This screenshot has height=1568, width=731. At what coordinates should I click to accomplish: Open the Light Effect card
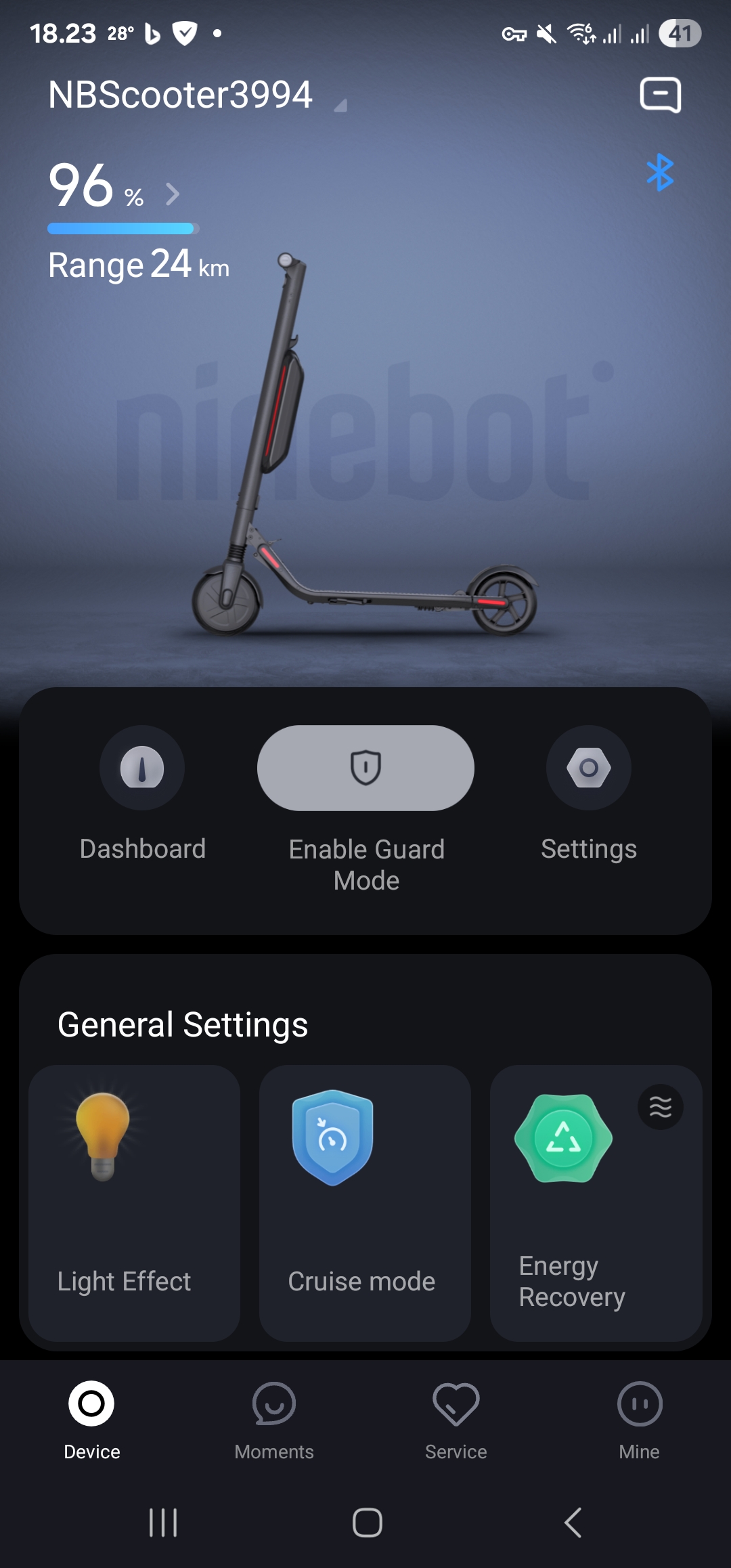click(134, 1203)
